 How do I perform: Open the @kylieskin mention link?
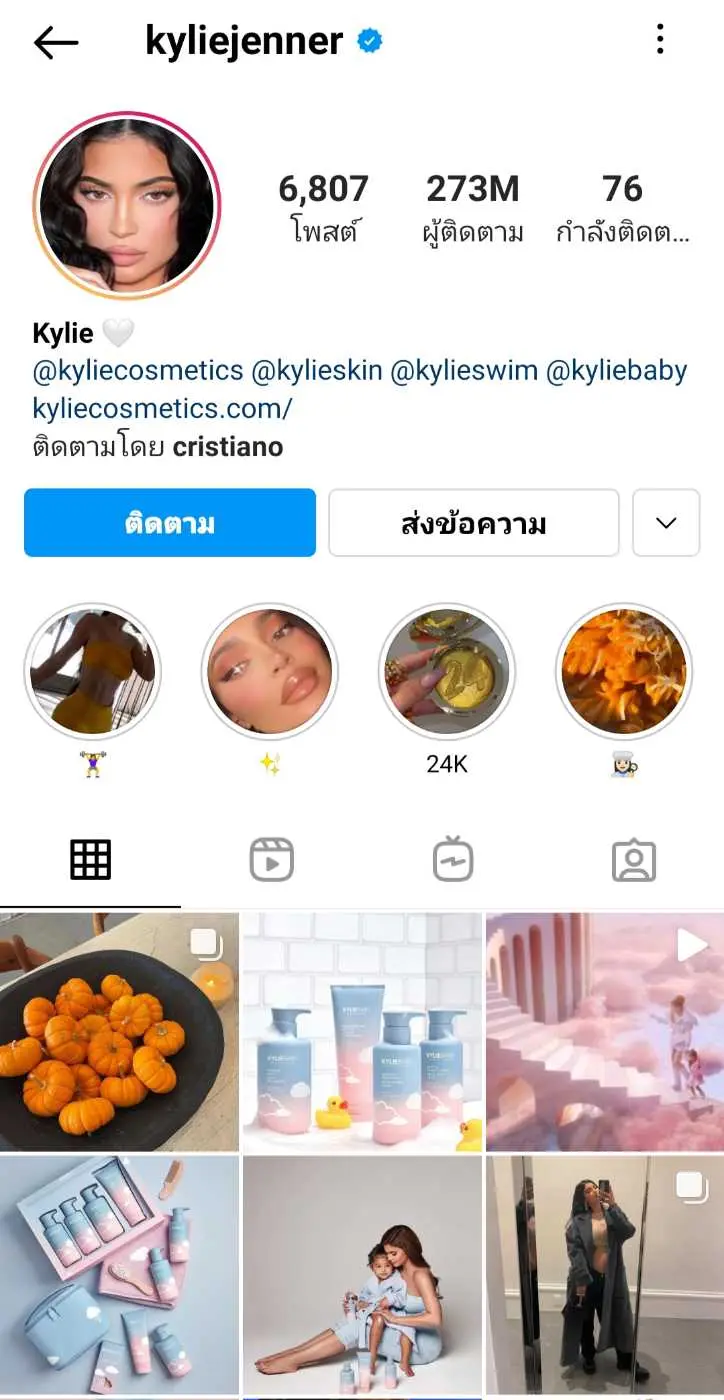click(x=317, y=371)
